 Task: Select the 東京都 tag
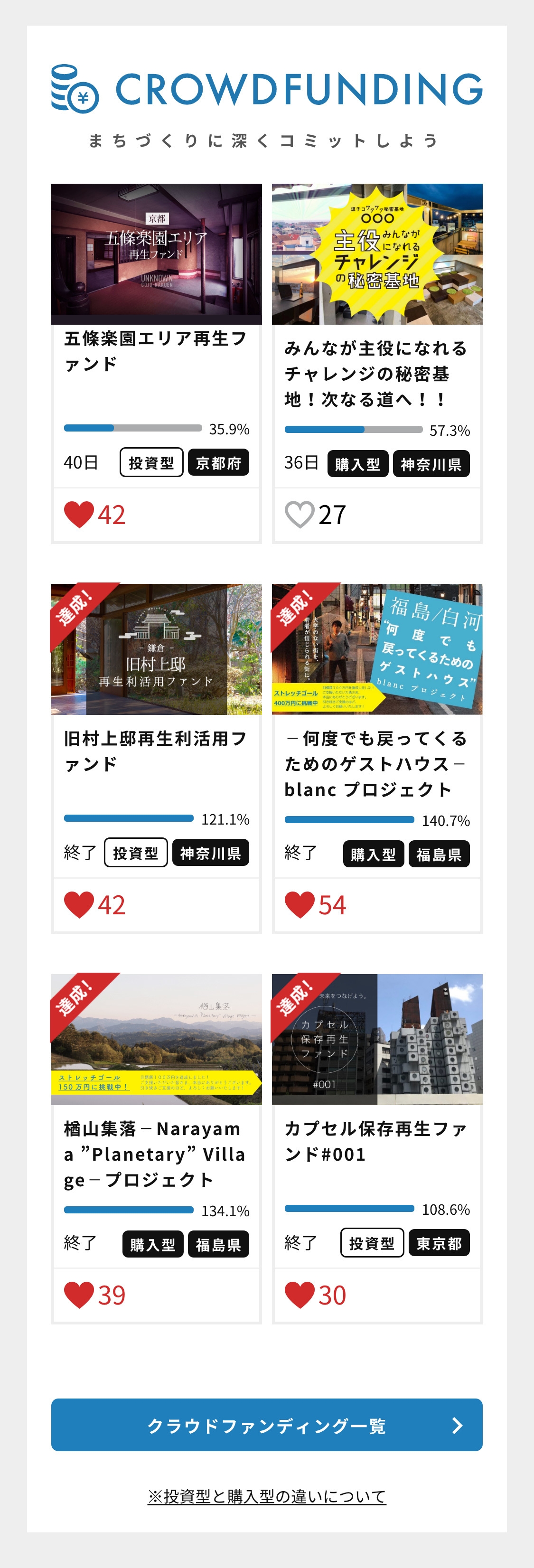439,1244
